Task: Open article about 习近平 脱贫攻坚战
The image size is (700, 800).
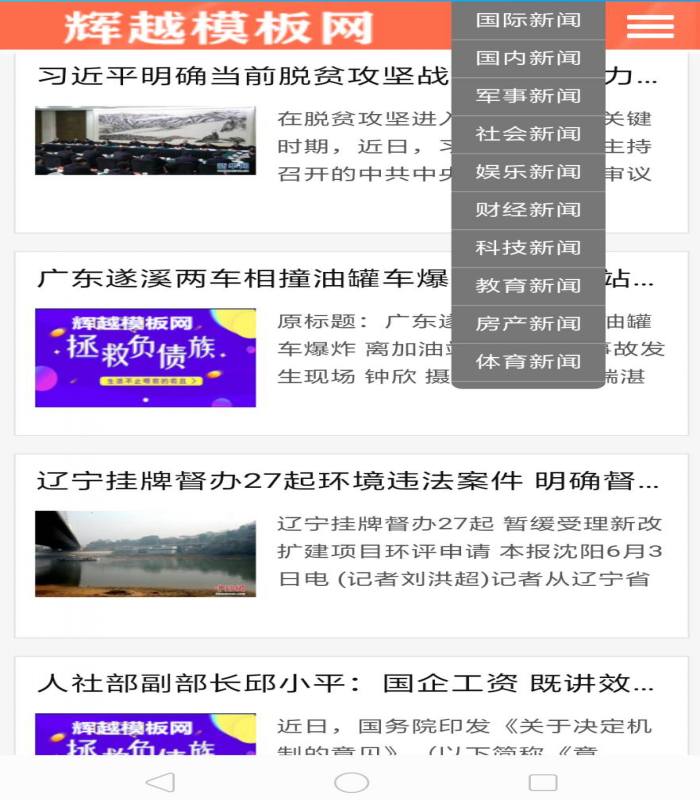Action: [x=240, y=77]
